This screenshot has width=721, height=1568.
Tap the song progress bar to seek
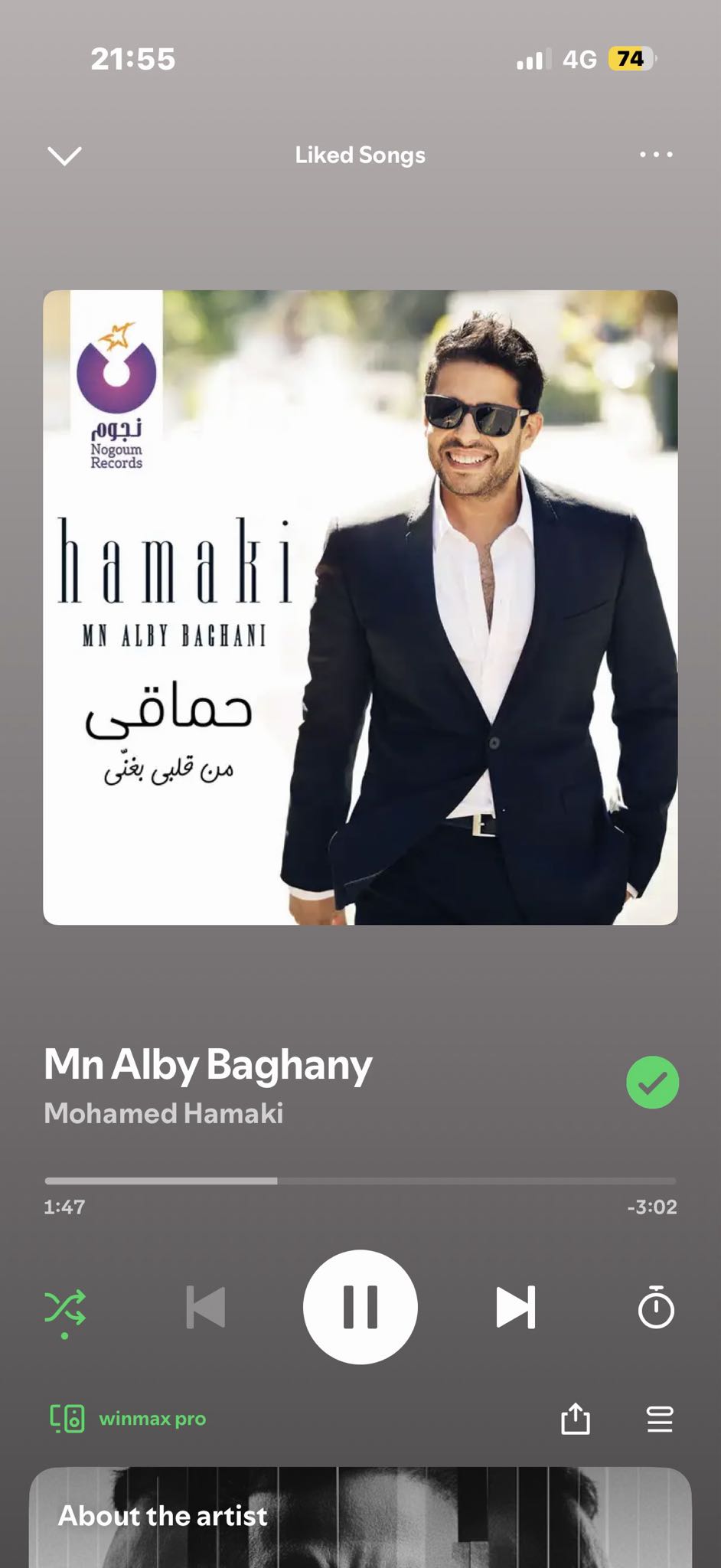(360, 1181)
